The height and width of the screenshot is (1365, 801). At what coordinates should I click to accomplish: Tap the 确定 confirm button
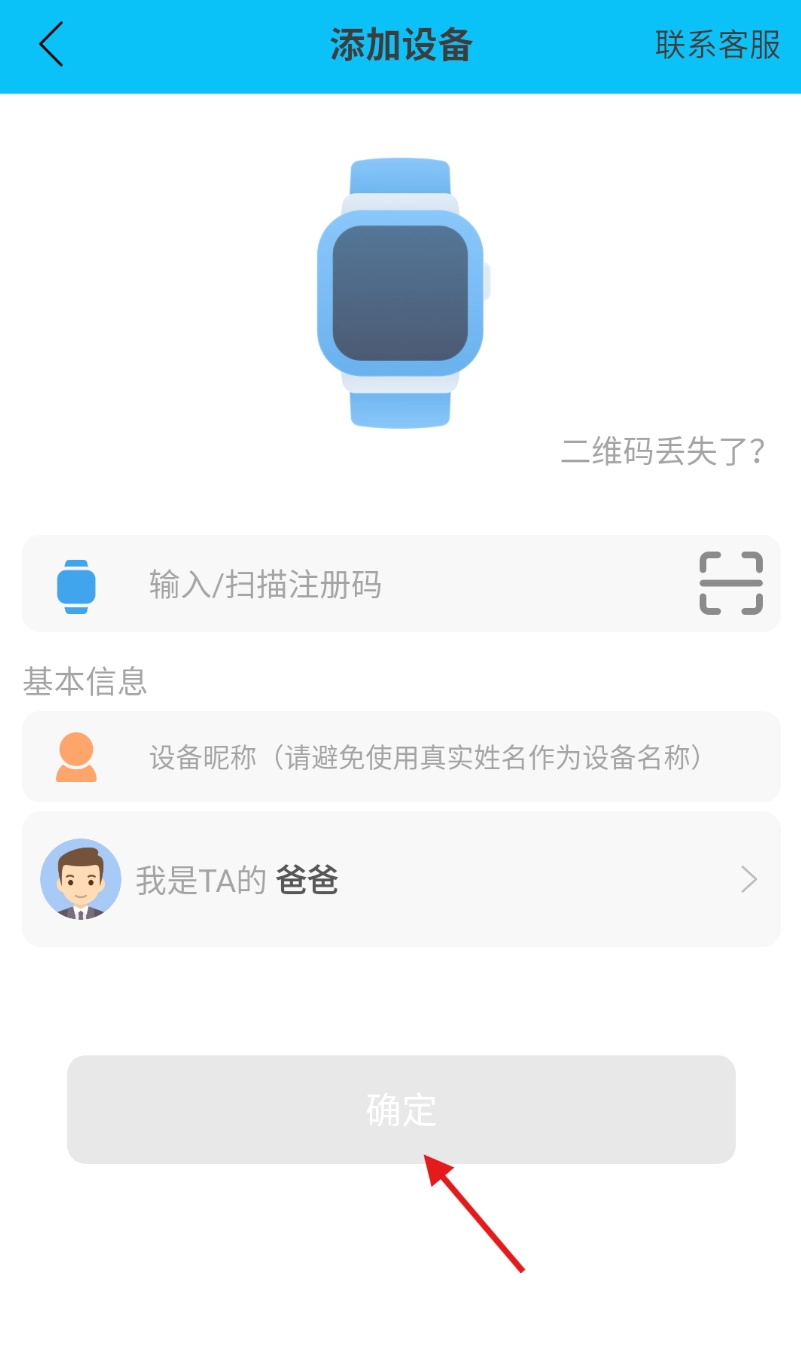[x=401, y=1110]
